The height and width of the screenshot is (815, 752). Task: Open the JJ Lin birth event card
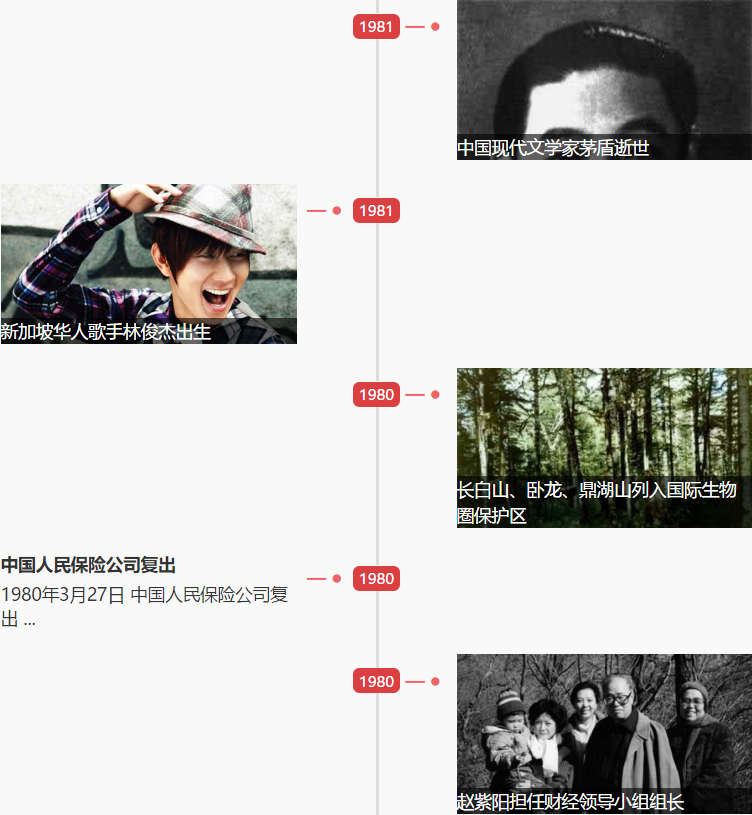click(148, 264)
